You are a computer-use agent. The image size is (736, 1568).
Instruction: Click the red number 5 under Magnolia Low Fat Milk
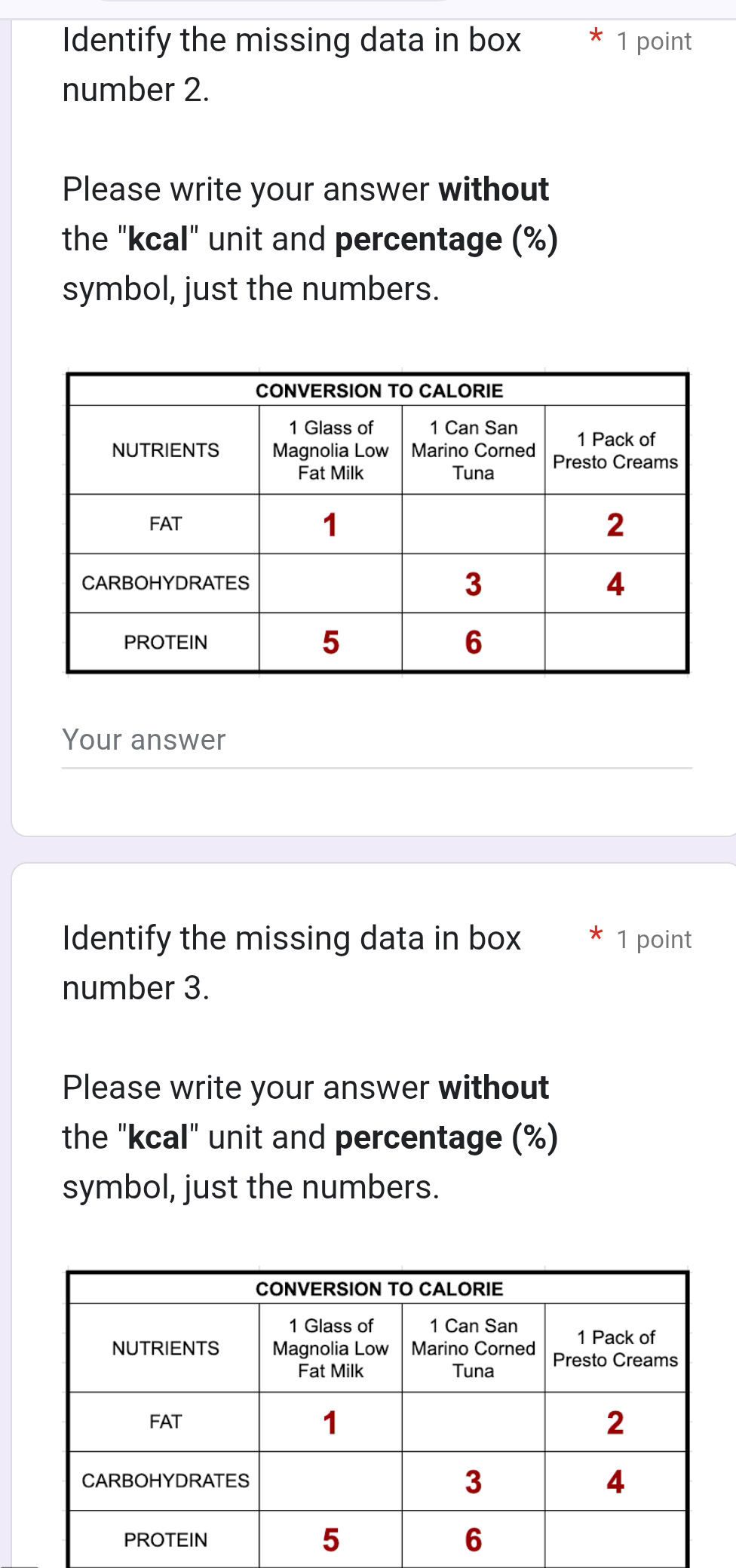click(x=330, y=642)
